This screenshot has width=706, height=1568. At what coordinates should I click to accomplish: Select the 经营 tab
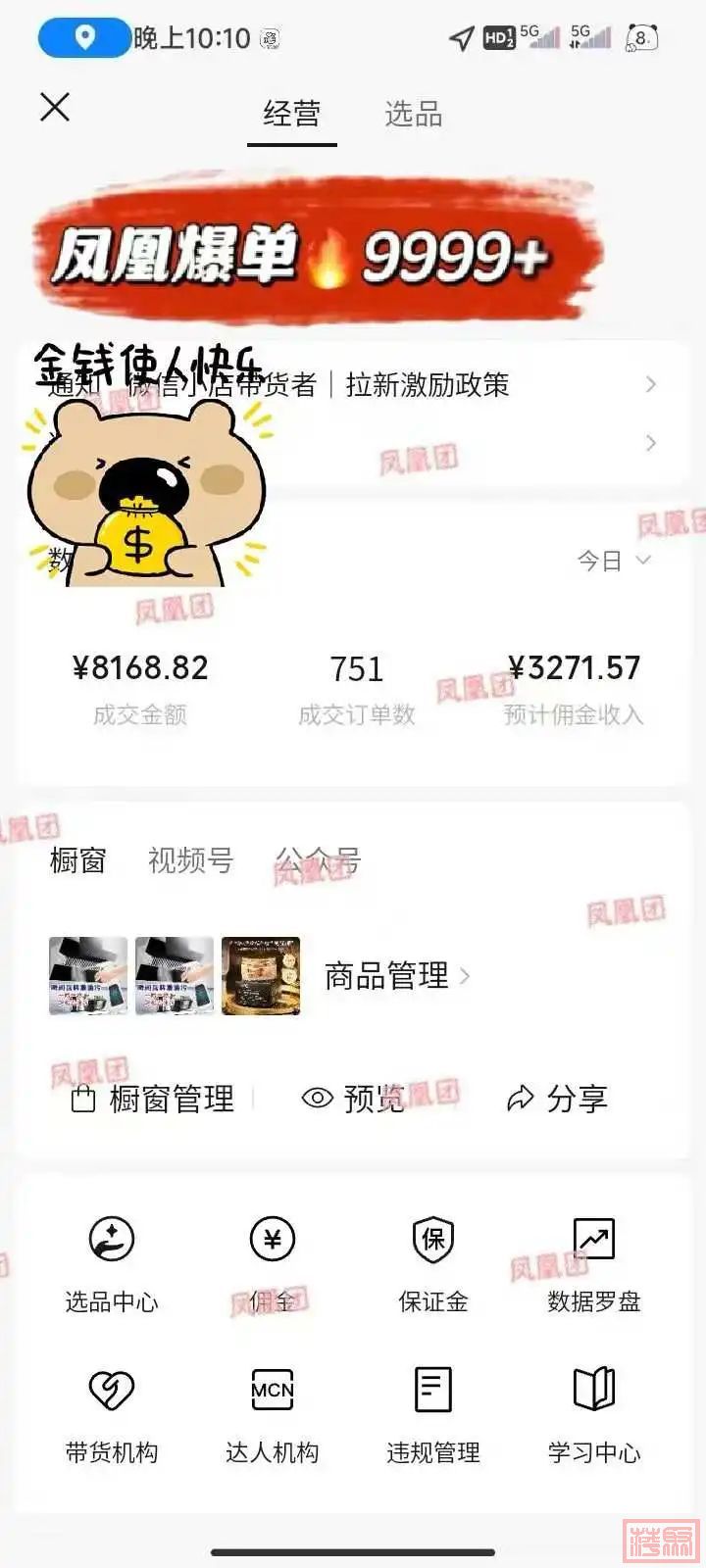291,115
